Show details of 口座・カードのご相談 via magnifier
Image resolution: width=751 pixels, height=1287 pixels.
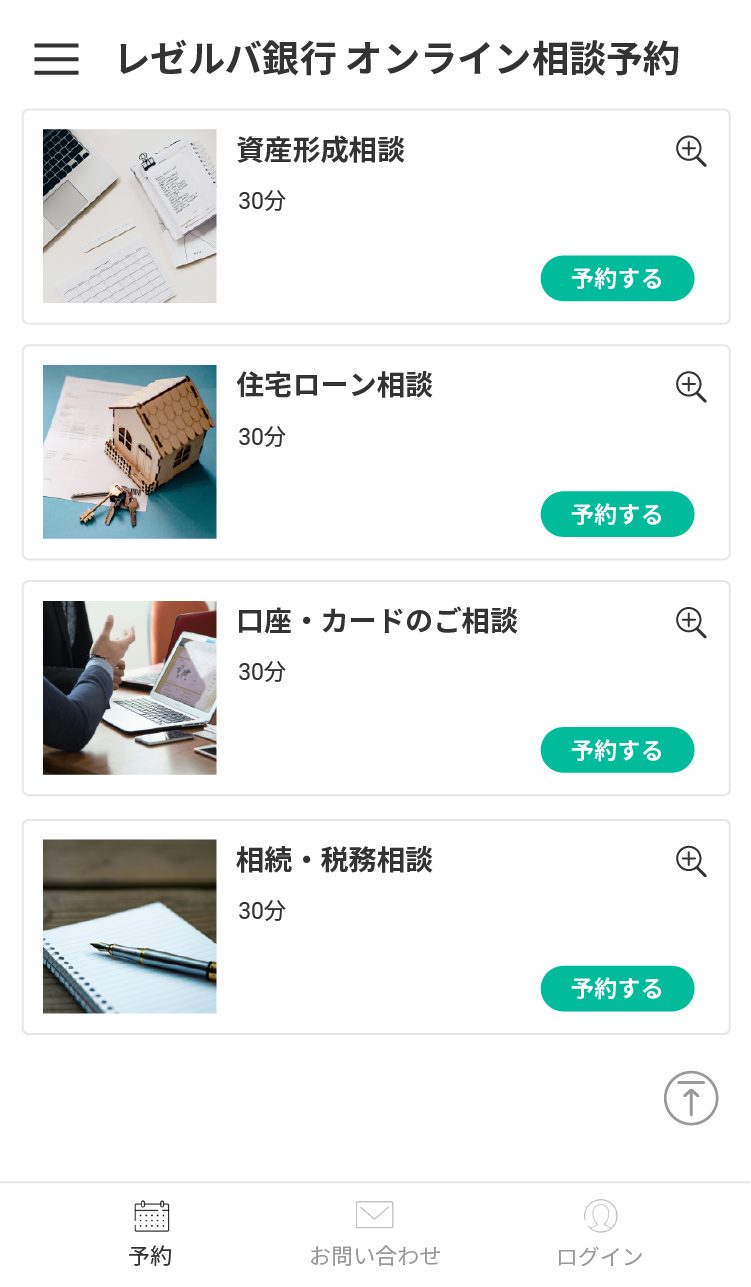pyautogui.click(x=691, y=622)
